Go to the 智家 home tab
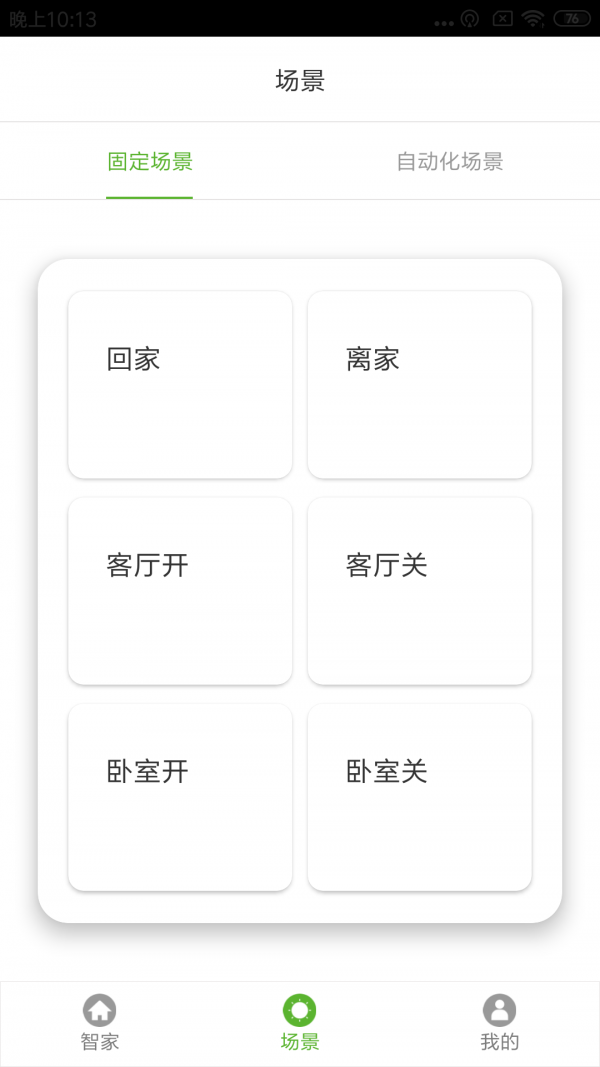 (x=100, y=1023)
